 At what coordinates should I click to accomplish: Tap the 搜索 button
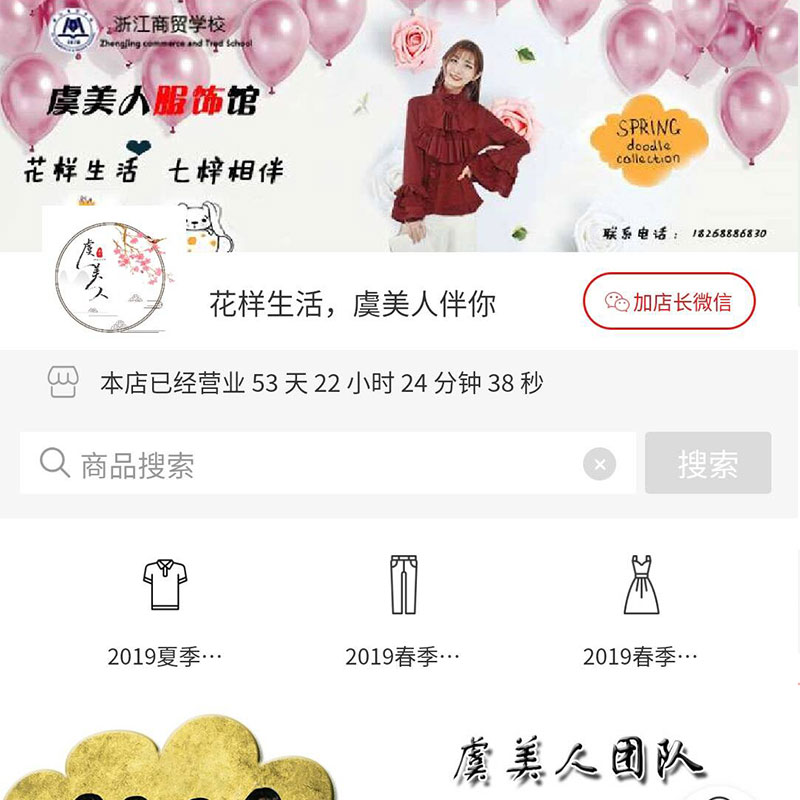tap(708, 463)
